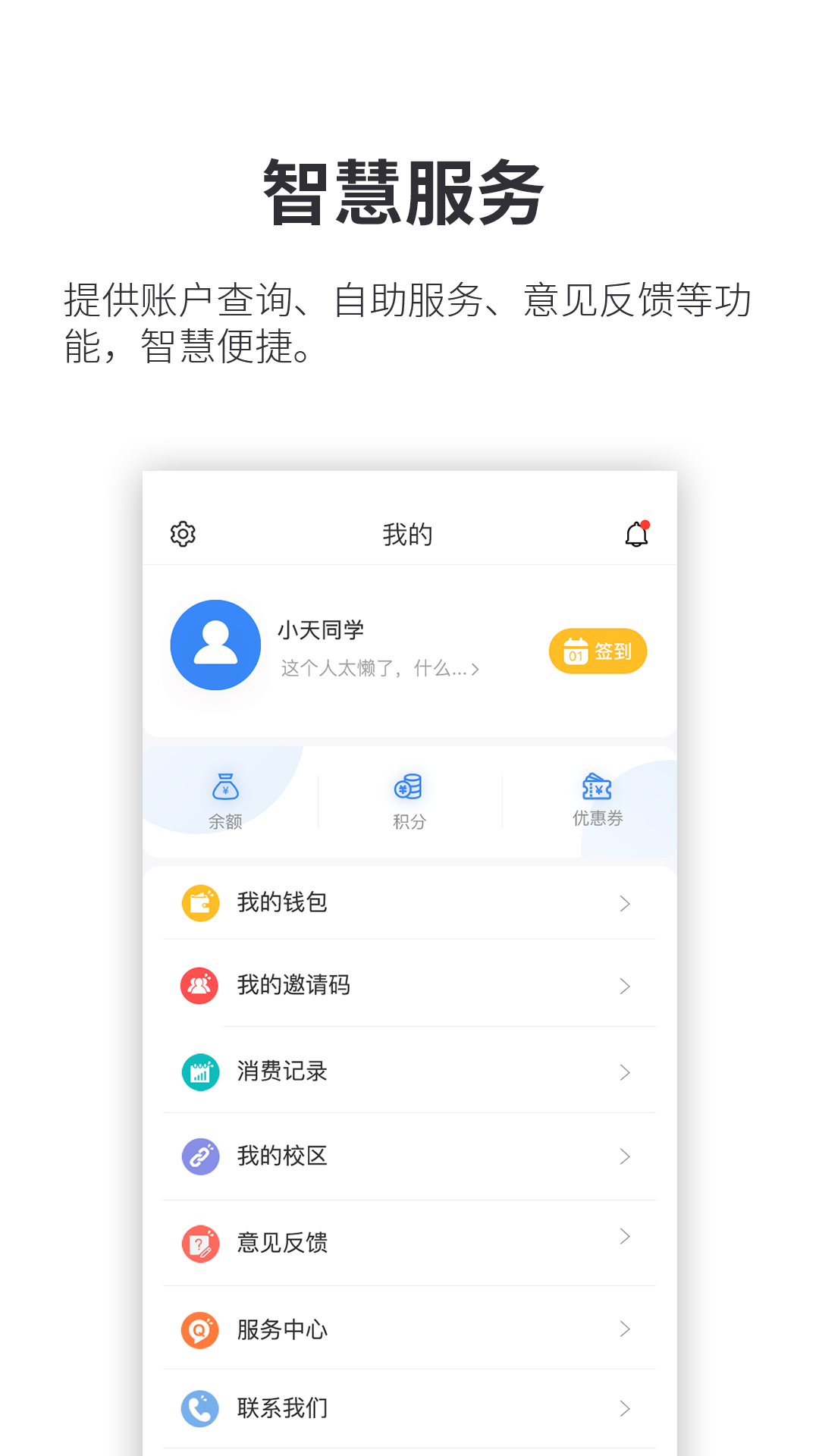The image size is (819, 1456).
Task: Tap the blue profile avatar
Action: click(x=215, y=645)
